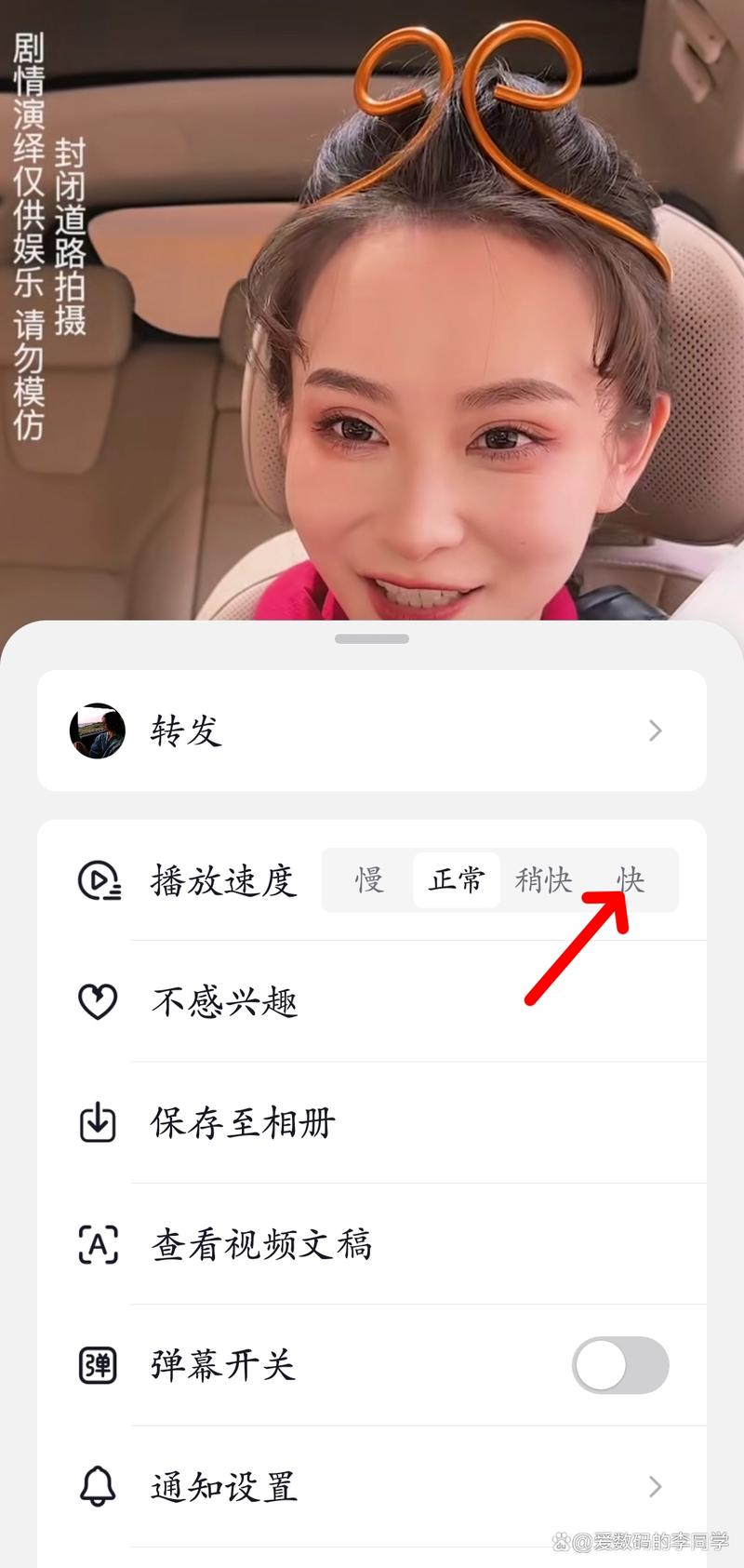Tap the sheet's drag handle
The image size is (744, 1568).
[372, 639]
